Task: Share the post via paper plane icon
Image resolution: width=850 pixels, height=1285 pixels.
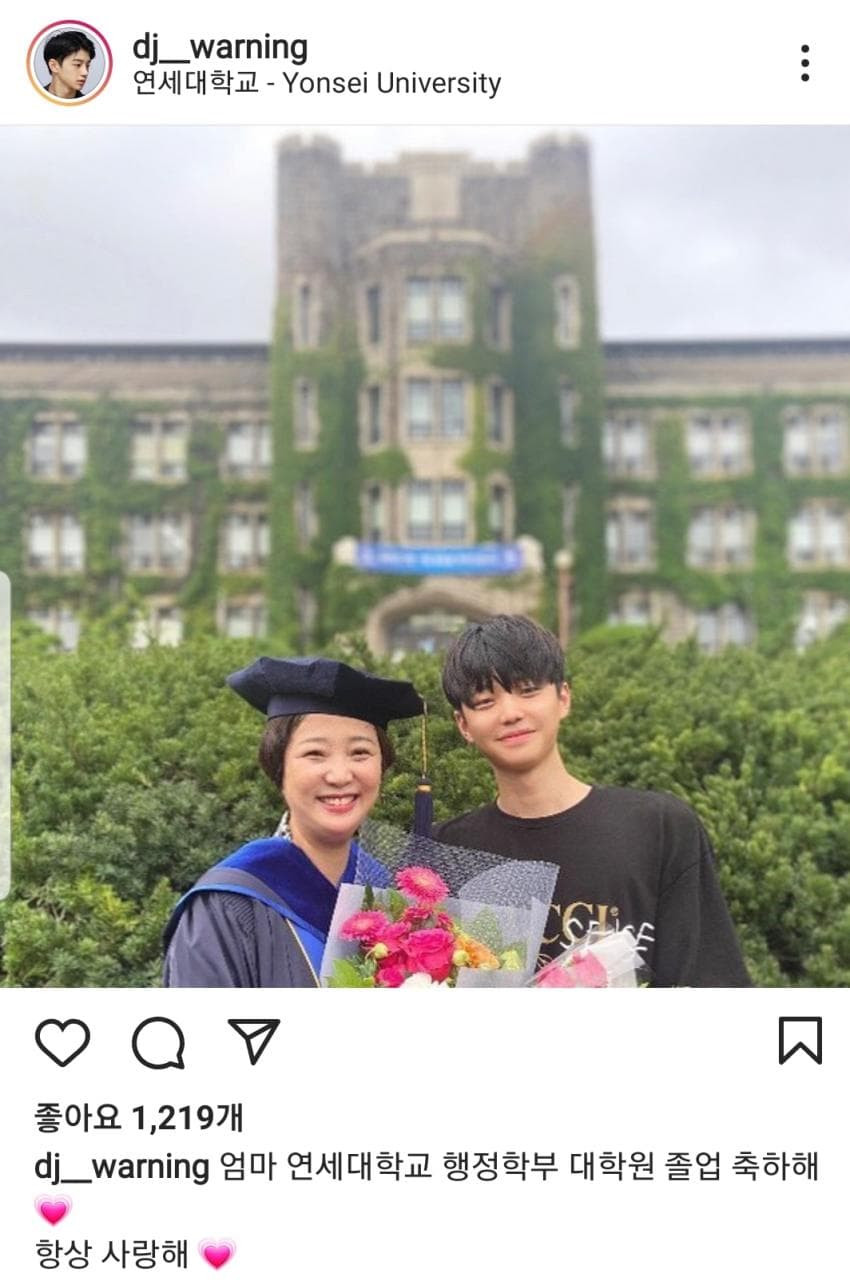Action: pyautogui.click(x=253, y=1041)
